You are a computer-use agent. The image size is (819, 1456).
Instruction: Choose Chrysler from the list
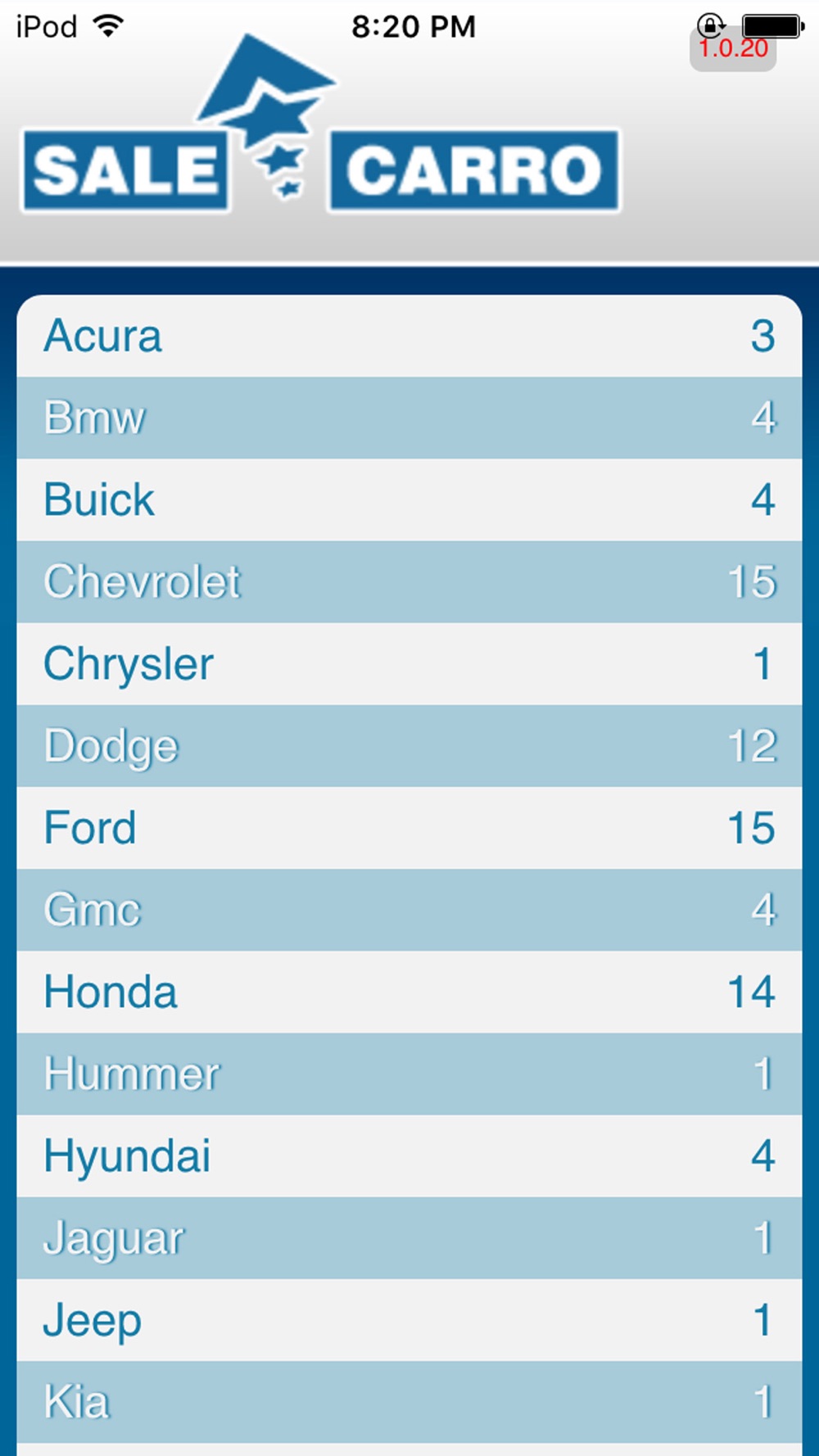[x=409, y=664]
